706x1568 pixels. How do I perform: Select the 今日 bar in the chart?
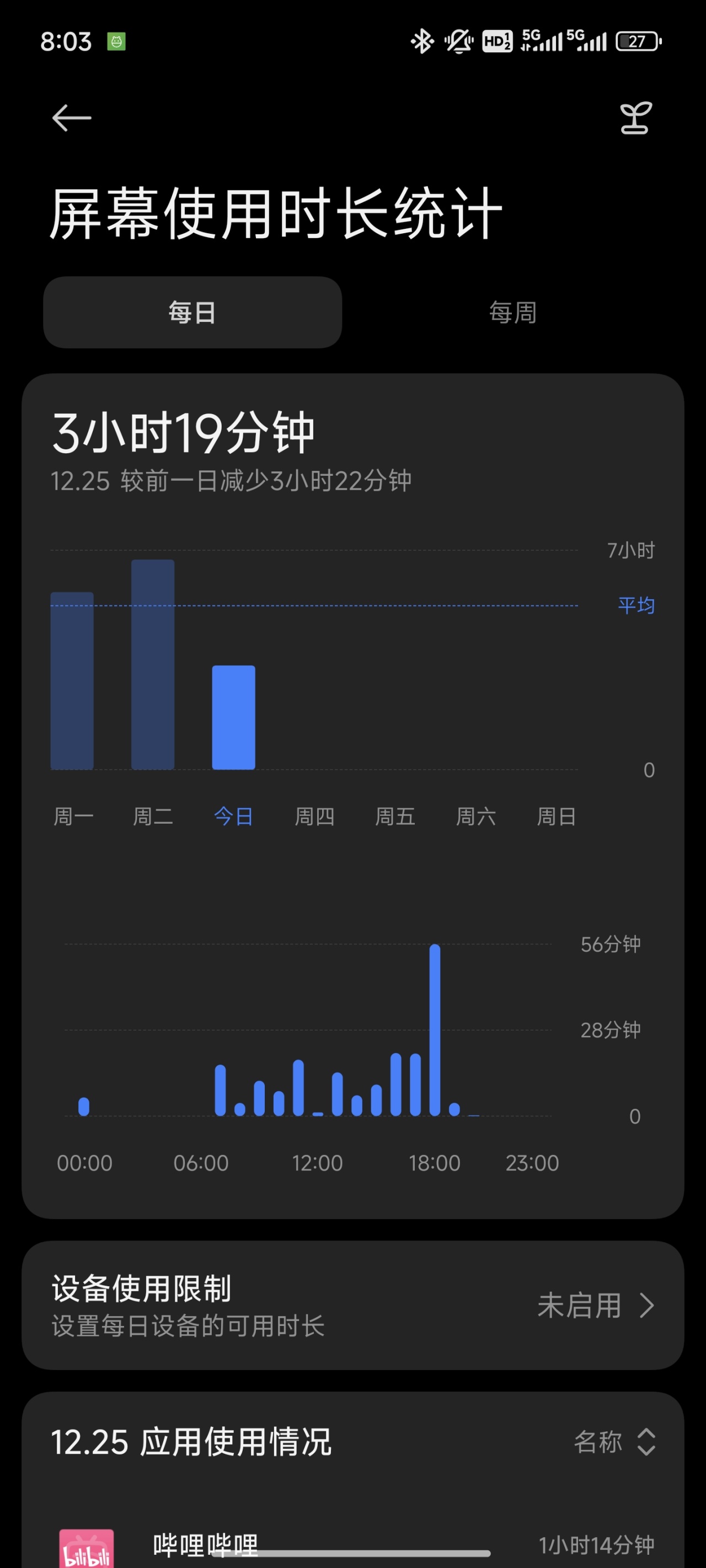233,717
